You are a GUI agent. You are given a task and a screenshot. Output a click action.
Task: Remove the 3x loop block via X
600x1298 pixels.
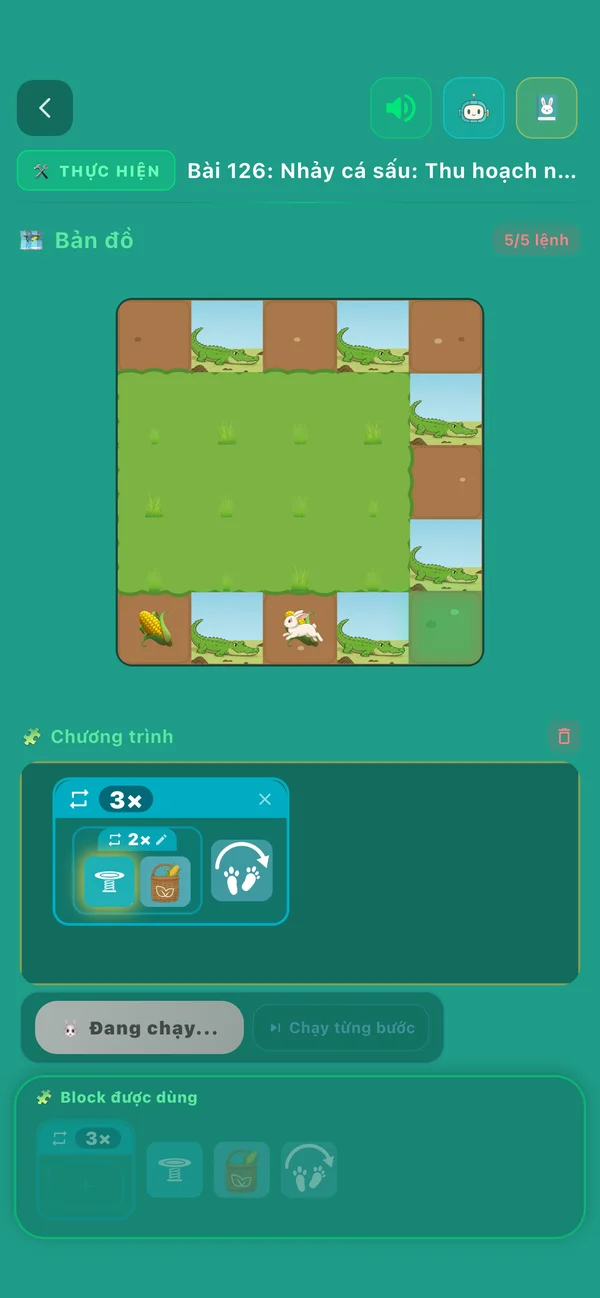(x=265, y=799)
